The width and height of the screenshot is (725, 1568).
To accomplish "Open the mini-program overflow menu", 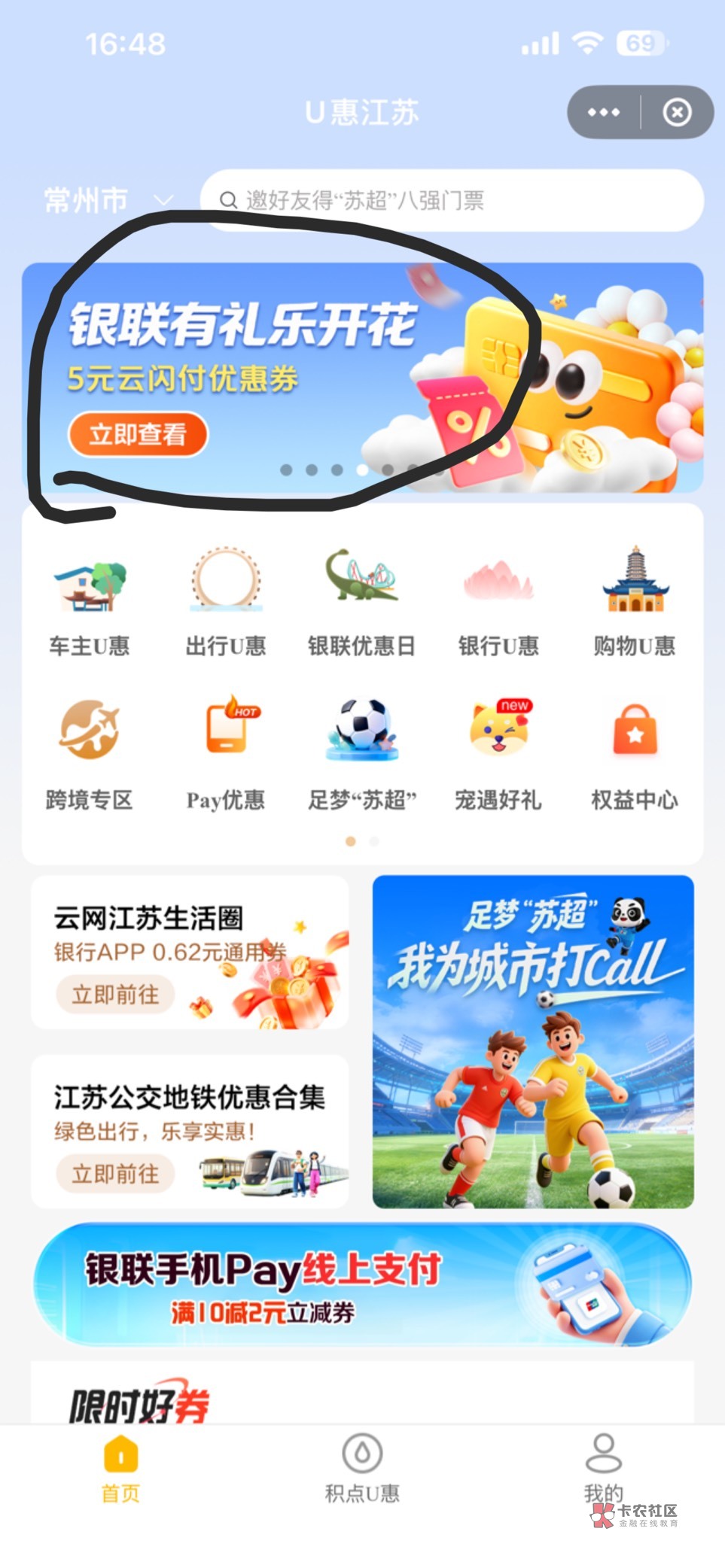I will (604, 112).
